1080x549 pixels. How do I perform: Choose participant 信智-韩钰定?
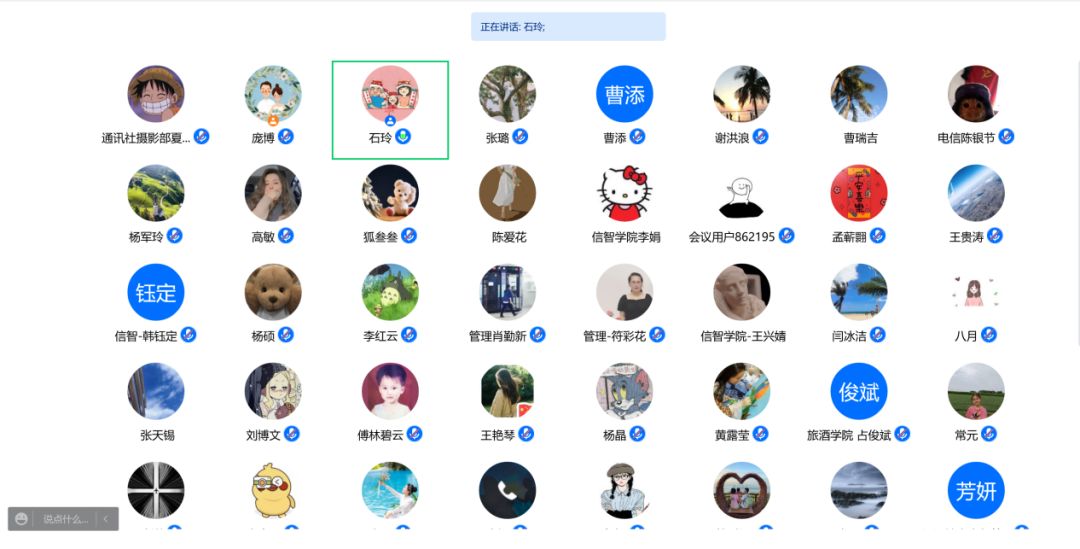click(156, 292)
